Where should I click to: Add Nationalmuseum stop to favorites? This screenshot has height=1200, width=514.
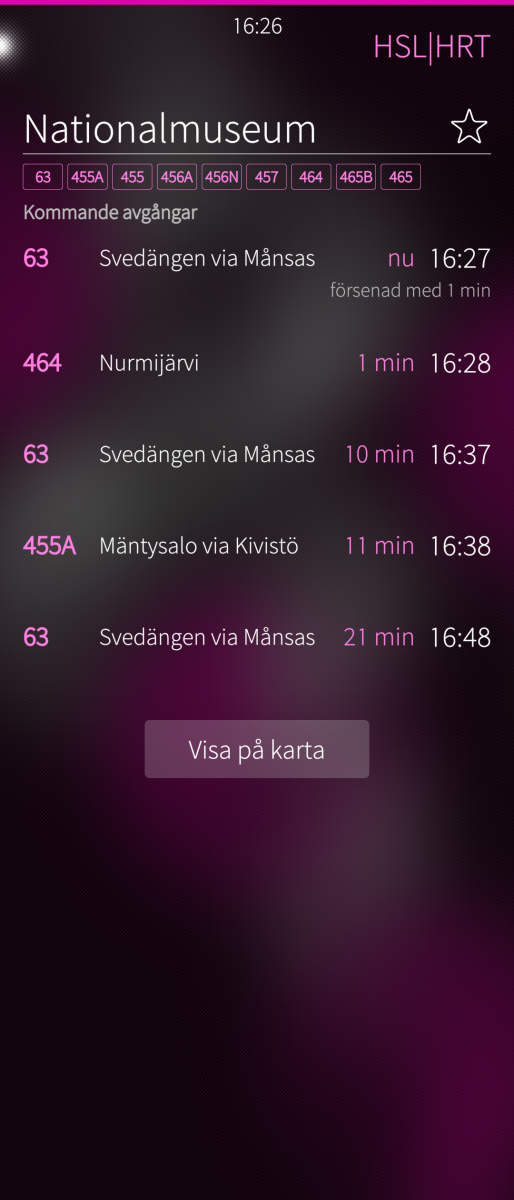468,127
